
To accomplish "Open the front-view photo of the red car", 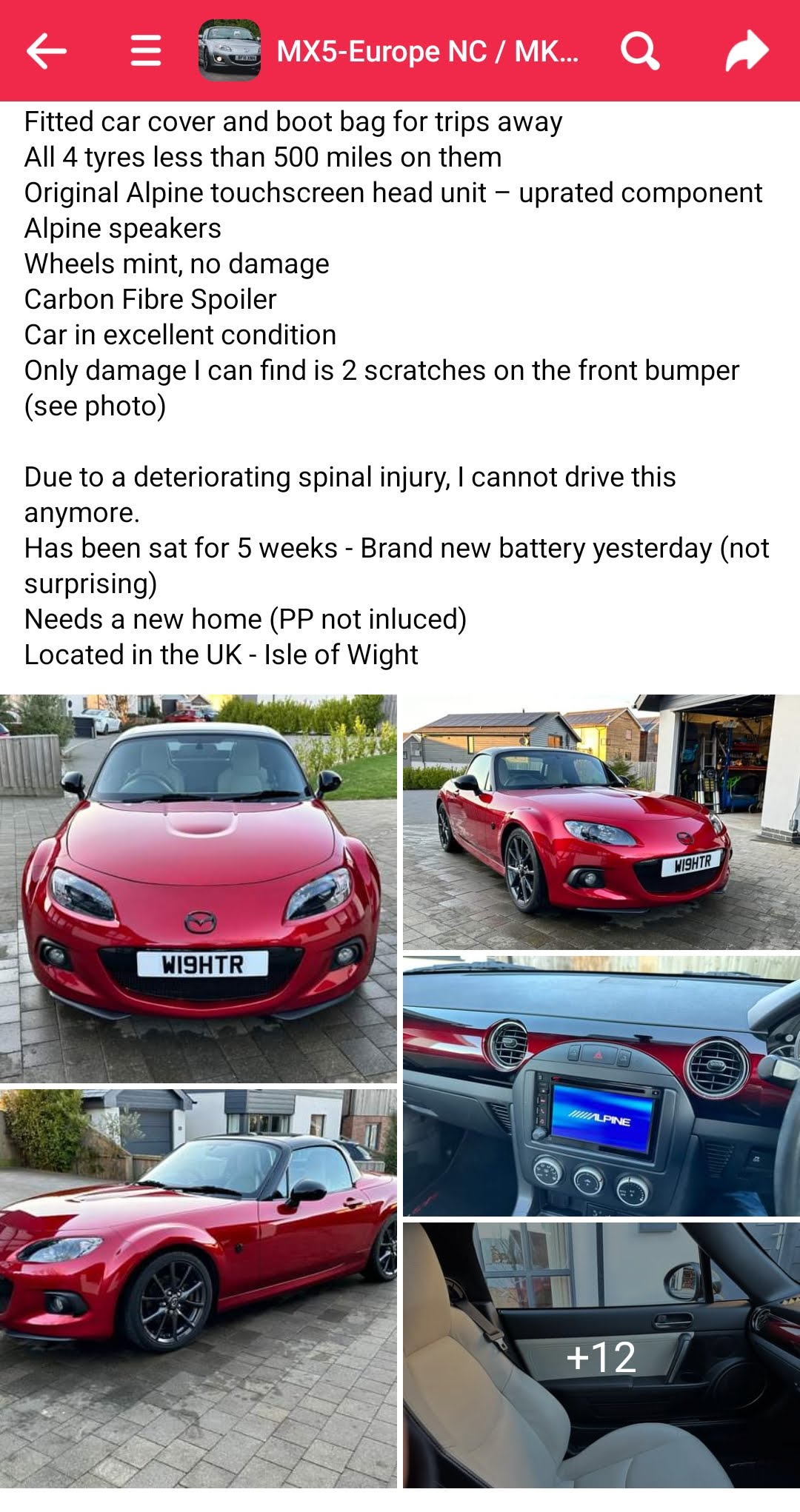I will (198, 888).
